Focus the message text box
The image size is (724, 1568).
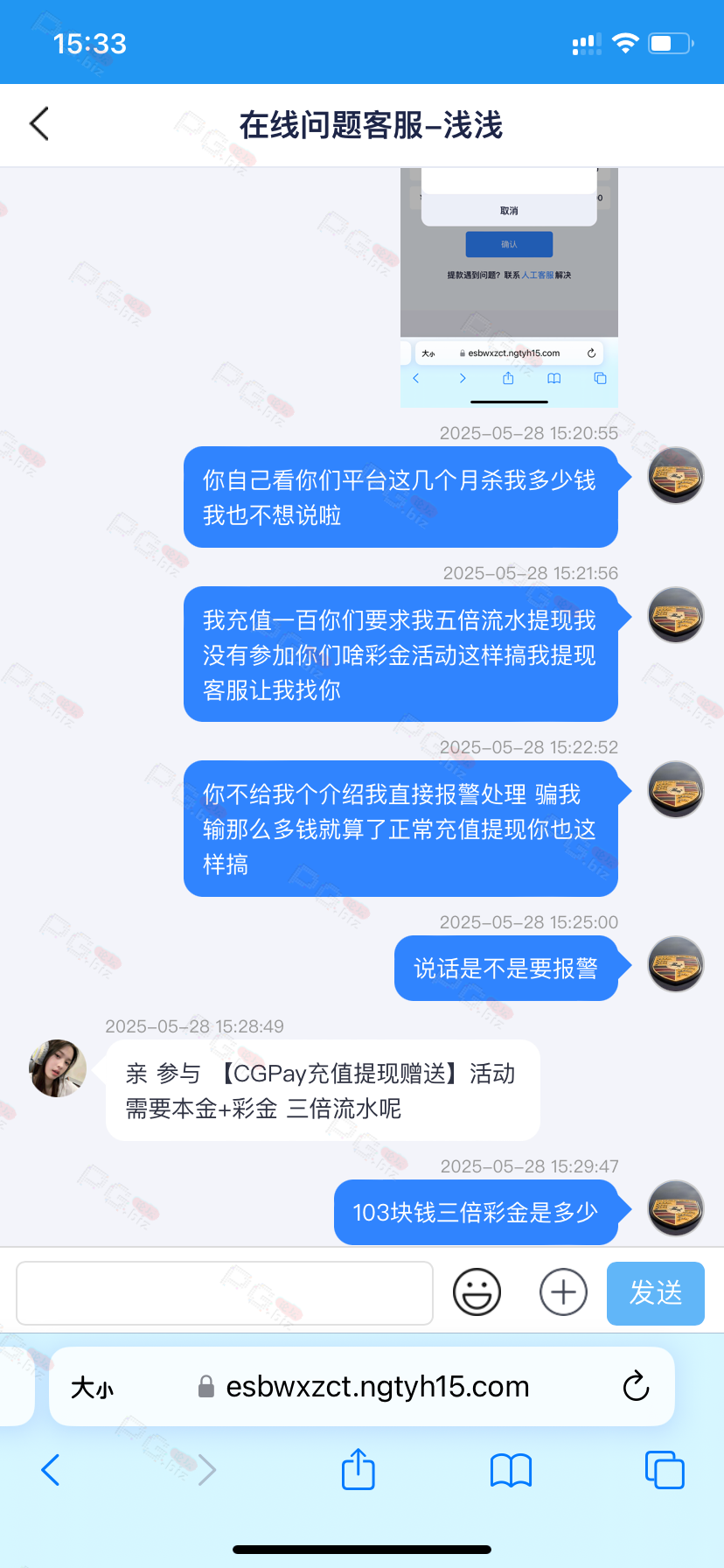[x=225, y=1293]
